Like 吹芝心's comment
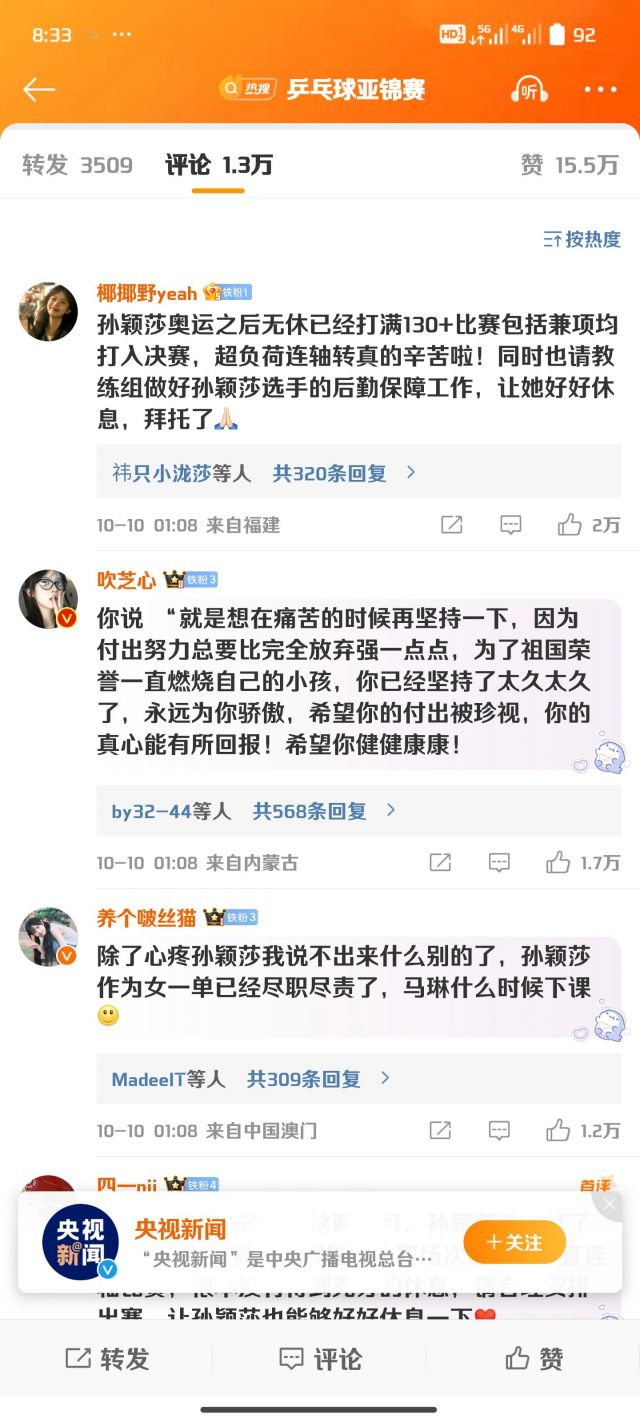Screen dimensions: 640x1422 (x=559, y=862)
